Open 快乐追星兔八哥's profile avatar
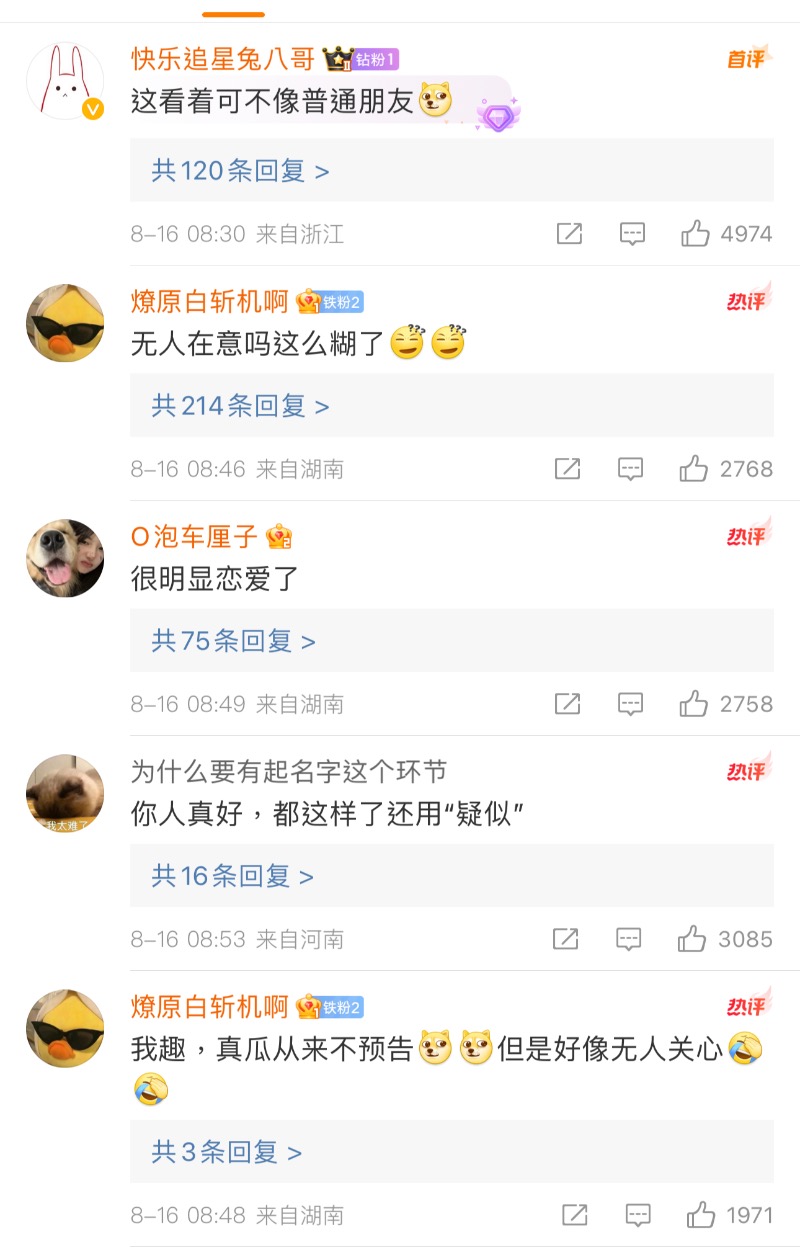The image size is (800, 1250). pos(65,81)
